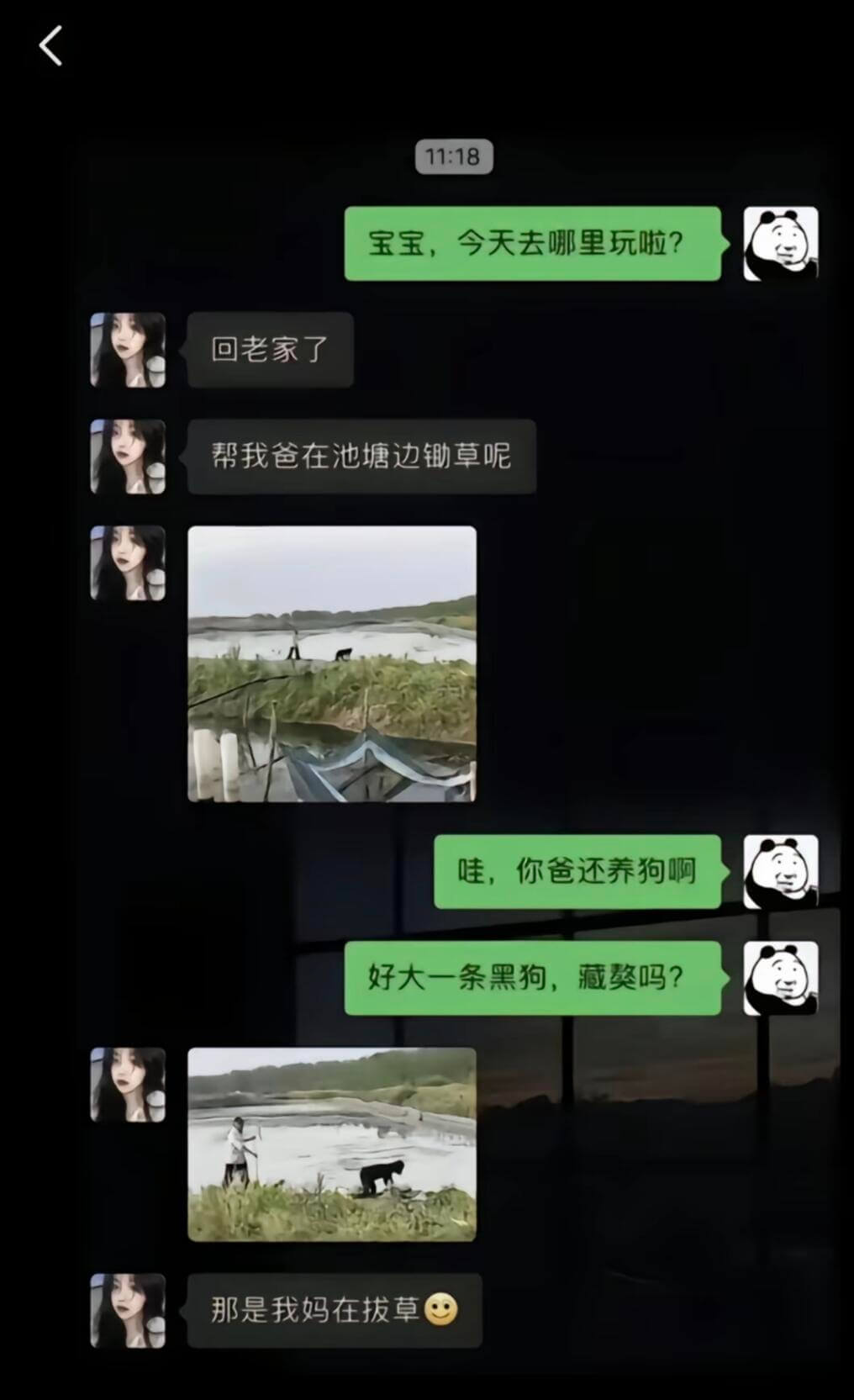Select the message bubble 回老家了
Image resolution: width=854 pixels, height=1400 pixels.
270,350
